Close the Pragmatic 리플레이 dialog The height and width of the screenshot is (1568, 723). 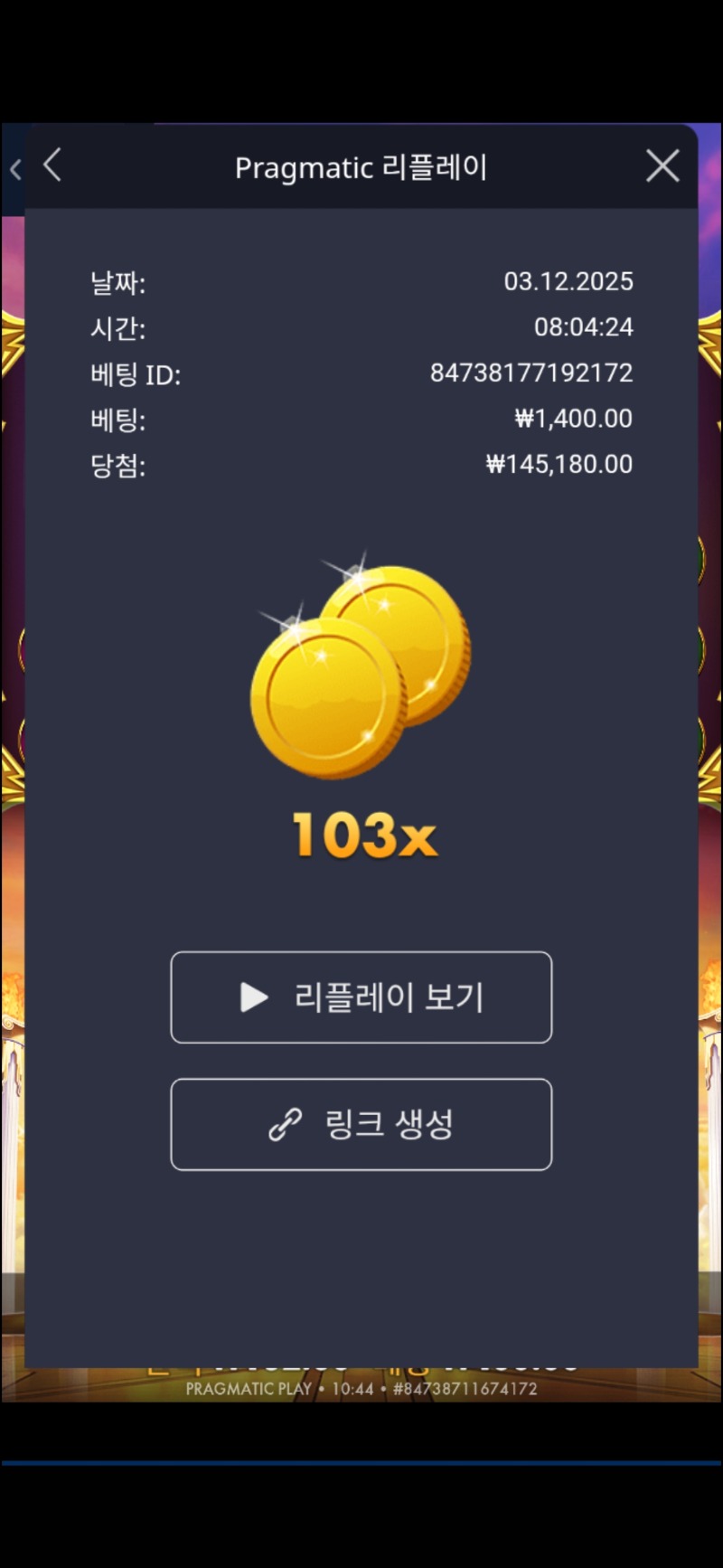pyautogui.click(x=662, y=166)
